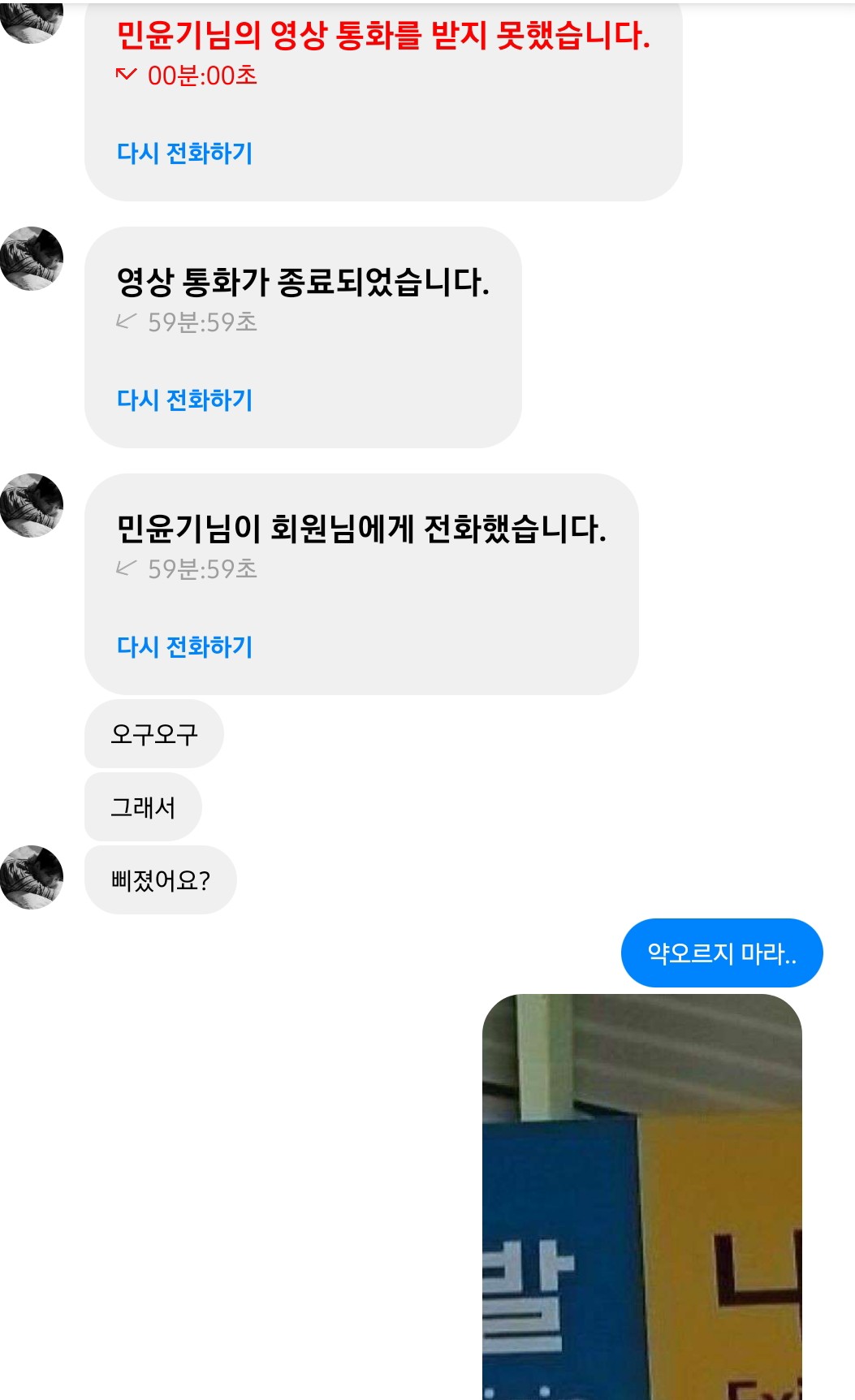The image size is (855, 1400).
Task: Call back from 민윤기님이 회원님에게 전화했습니다 bubble
Action: point(185,646)
